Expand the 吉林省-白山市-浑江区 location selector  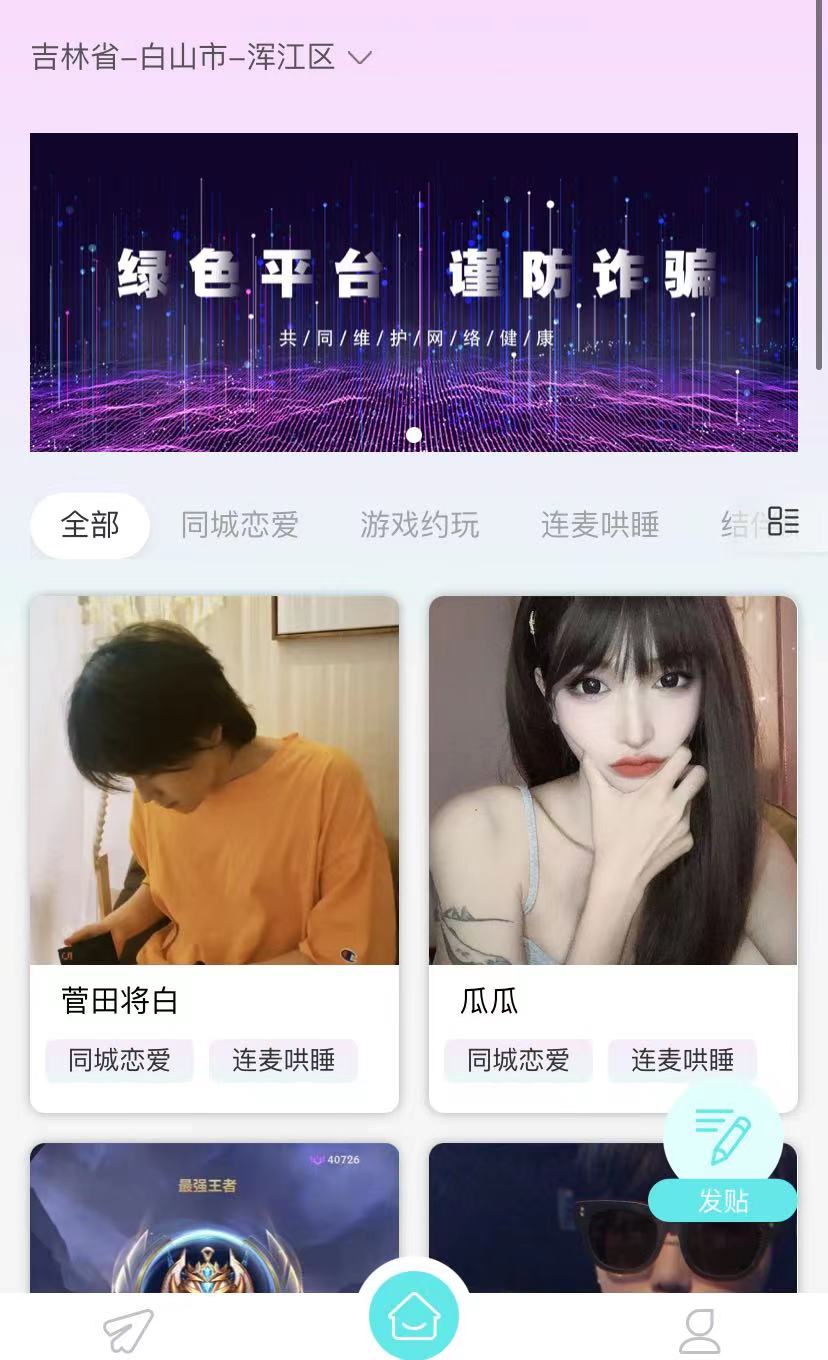click(x=196, y=57)
